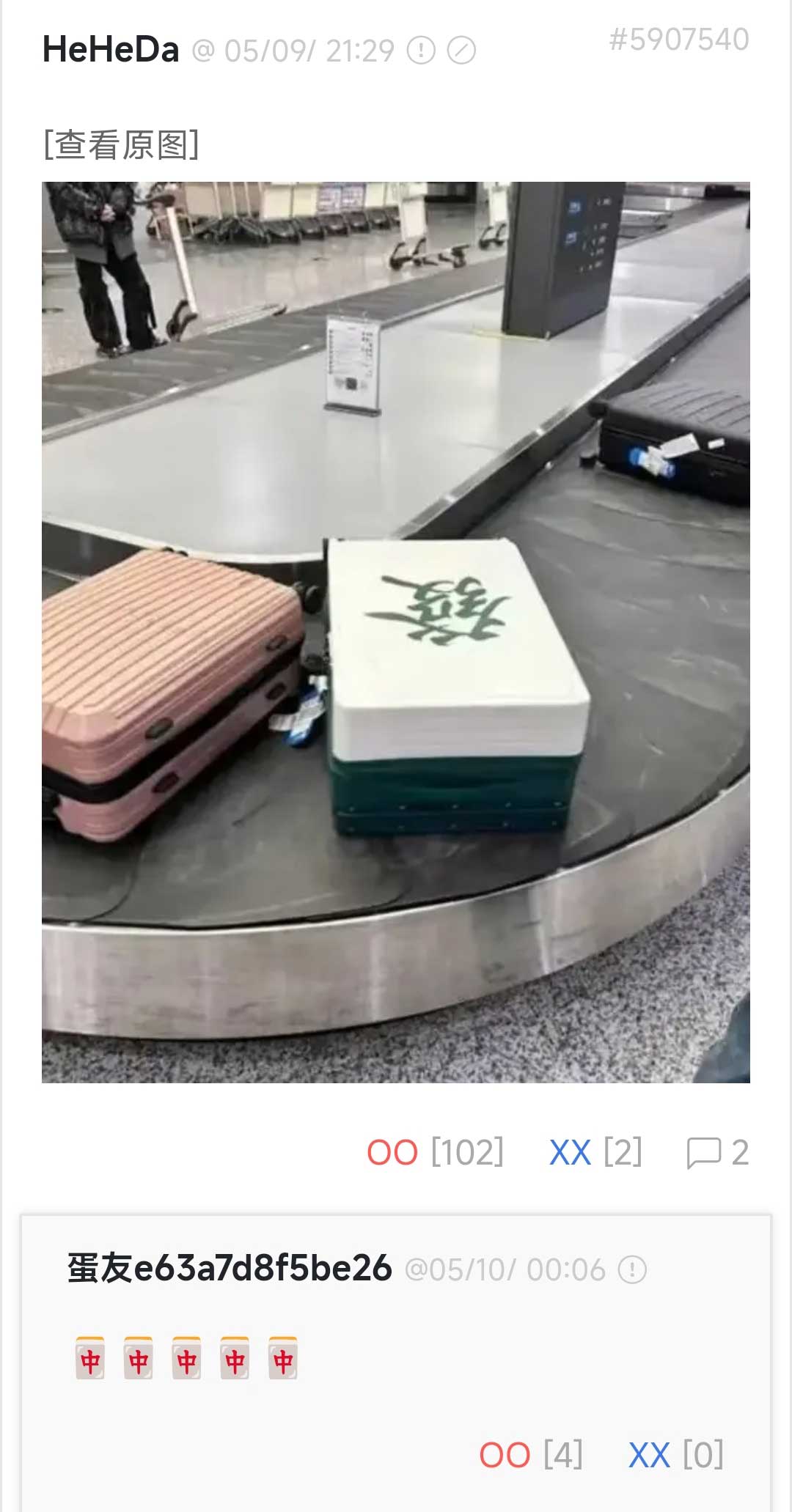
Task: Tap the block icon on HeHeDa's post
Action: 461,51
